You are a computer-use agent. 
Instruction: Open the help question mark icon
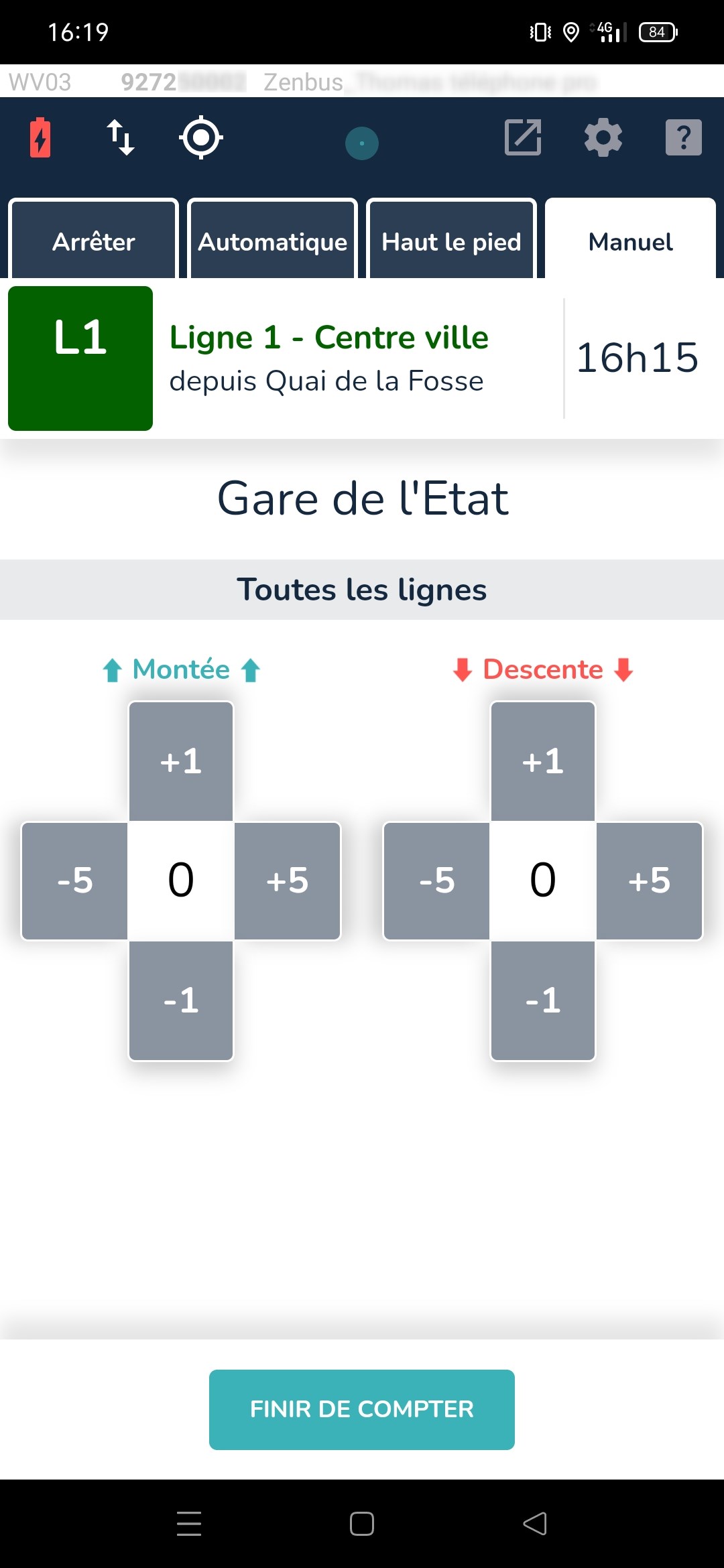click(683, 138)
